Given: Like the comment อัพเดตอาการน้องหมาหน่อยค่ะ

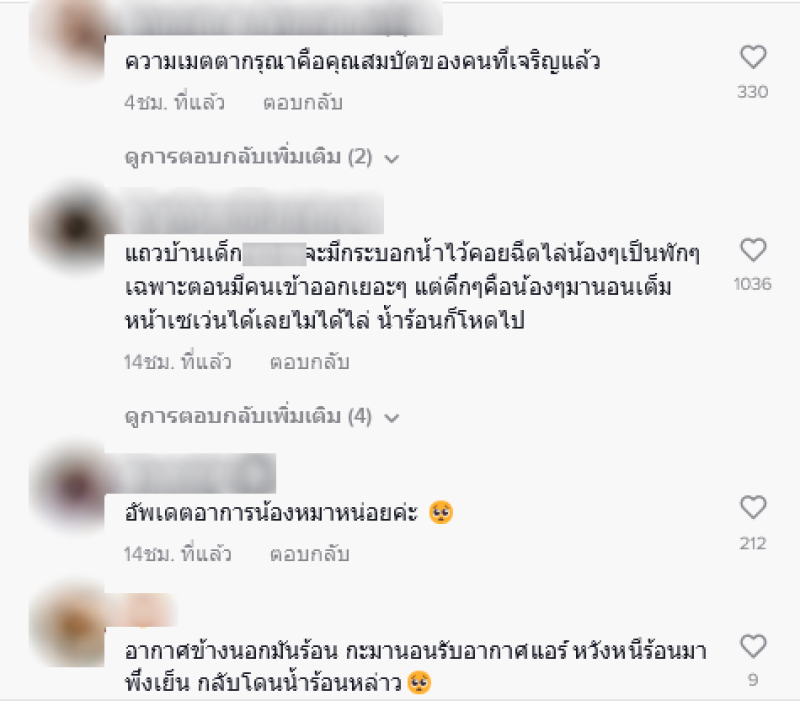Looking at the screenshot, I should pyautogui.click(x=752, y=508).
